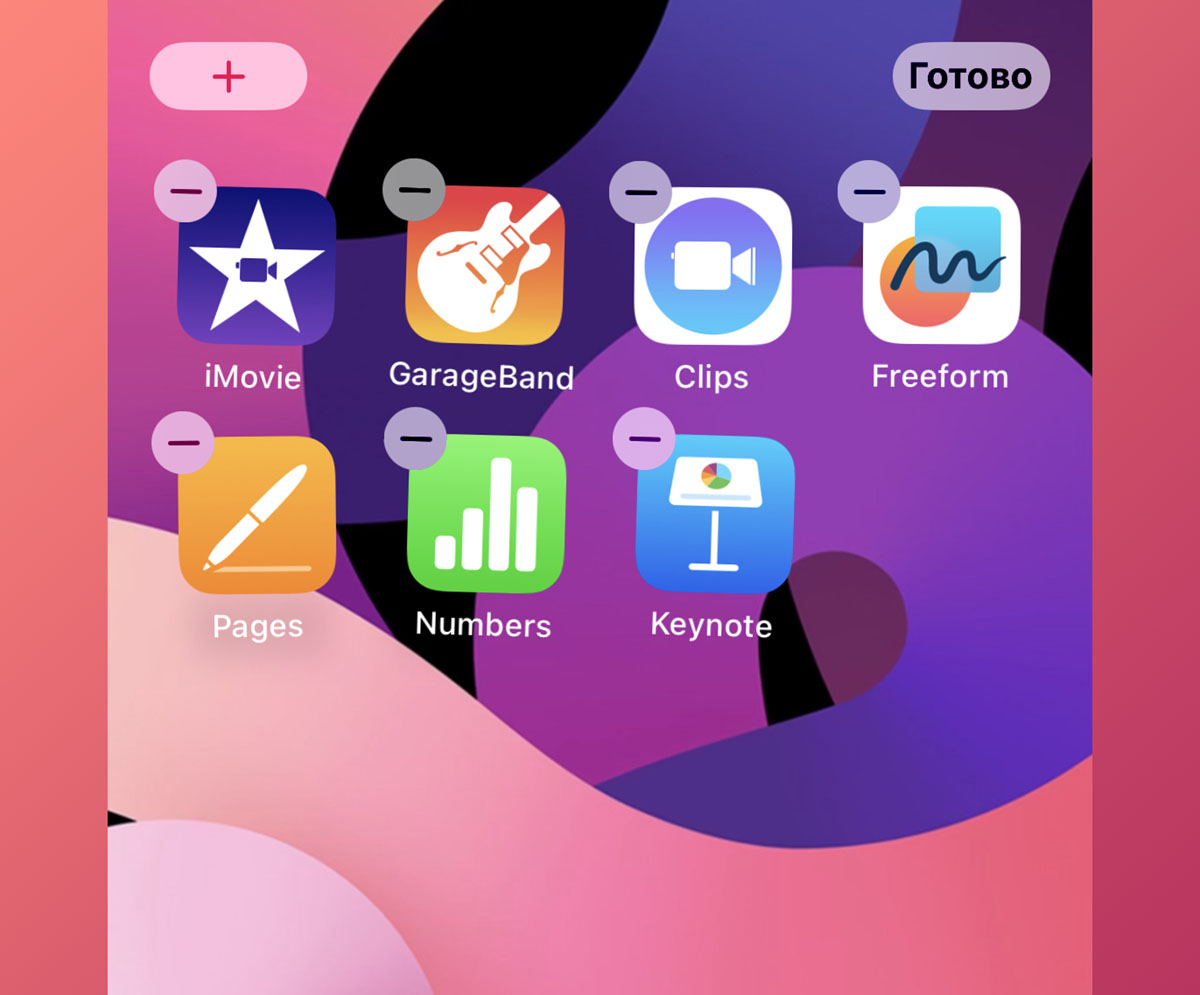
Task: Tap the Freeform app icon
Action: tap(941, 266)
